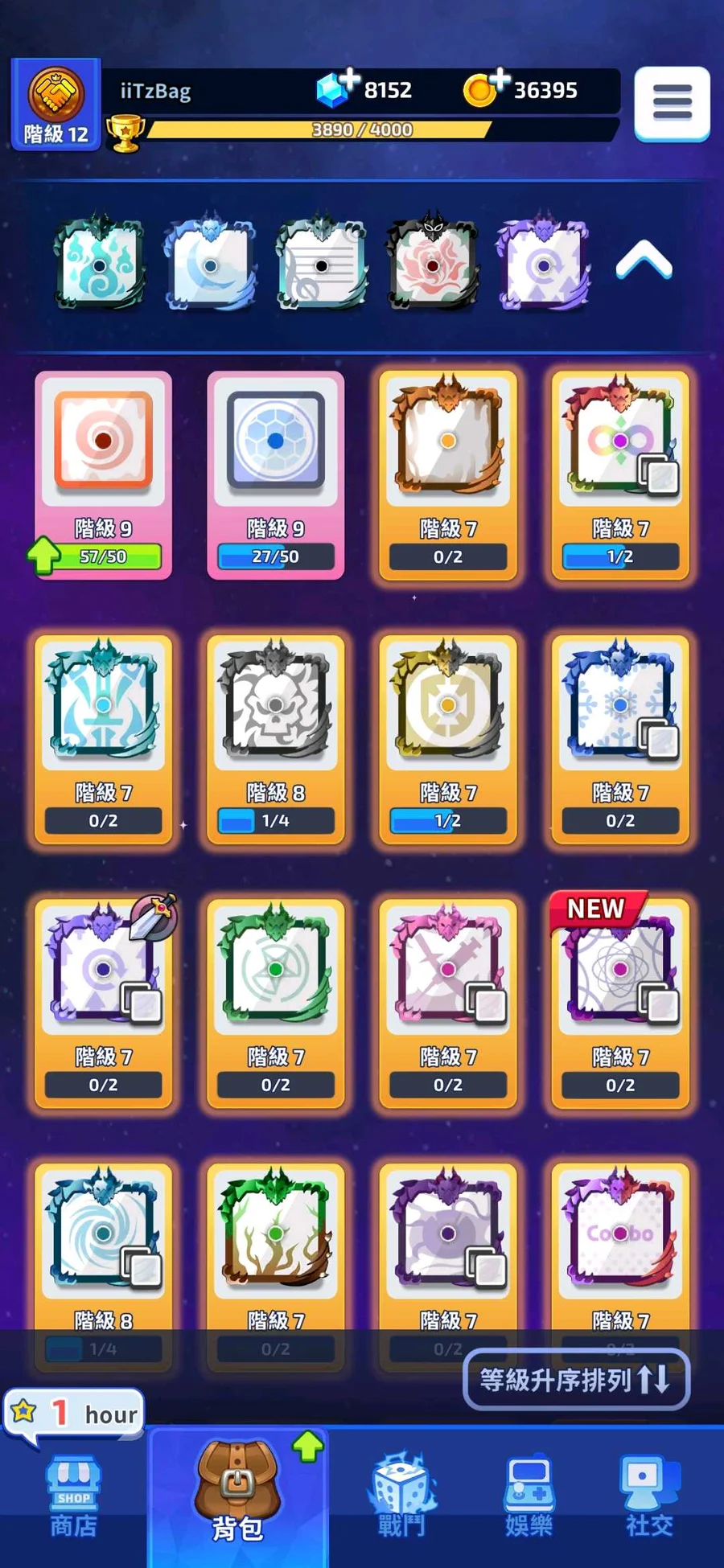Open the 階級 12 profile badge
The image size is (724, 1568).
tap(56, 104)
